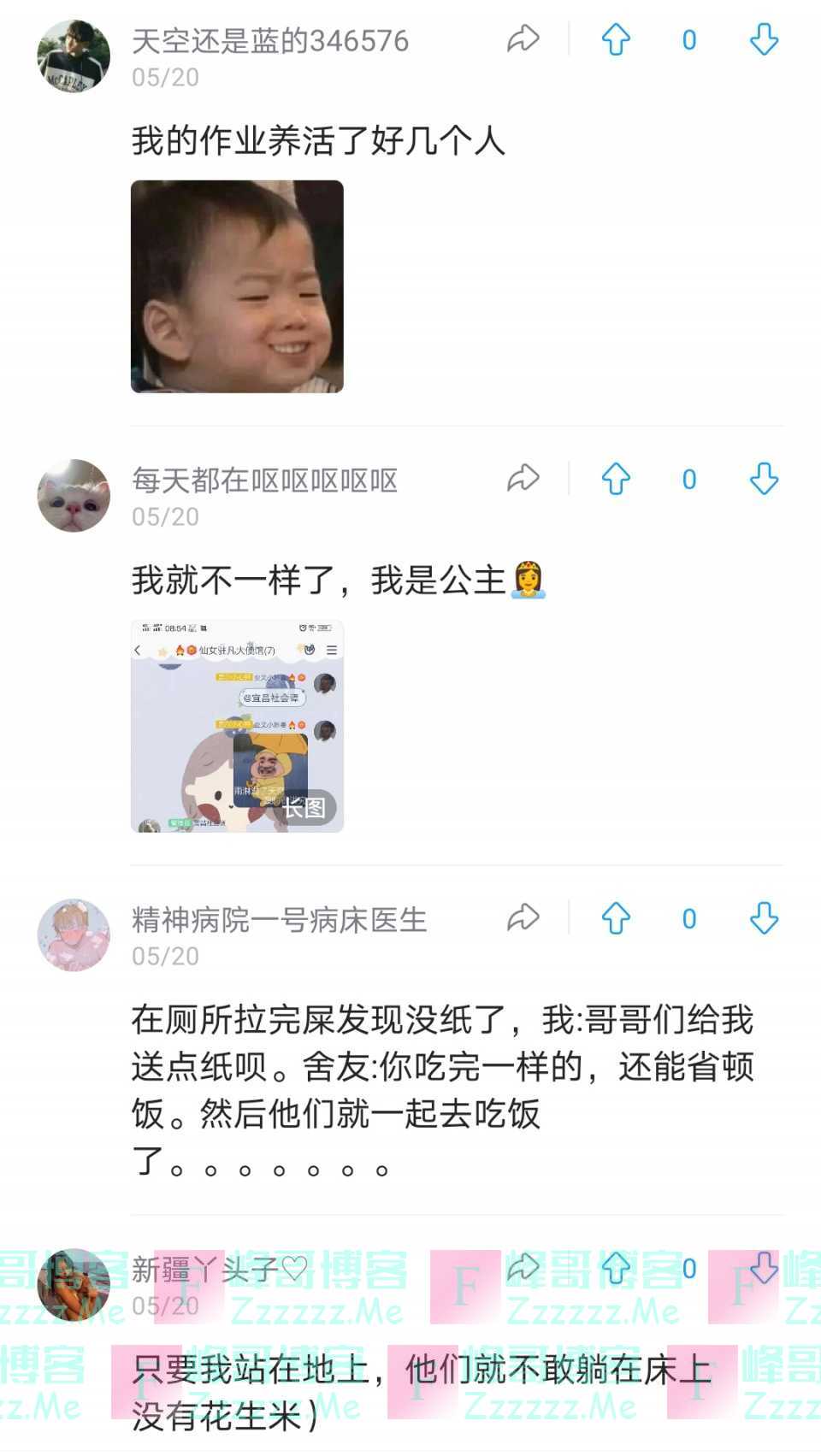Share the comment by 天空还是蓝的346576
The height and width of the screenshot is (1456, 821).
point(523,39)
